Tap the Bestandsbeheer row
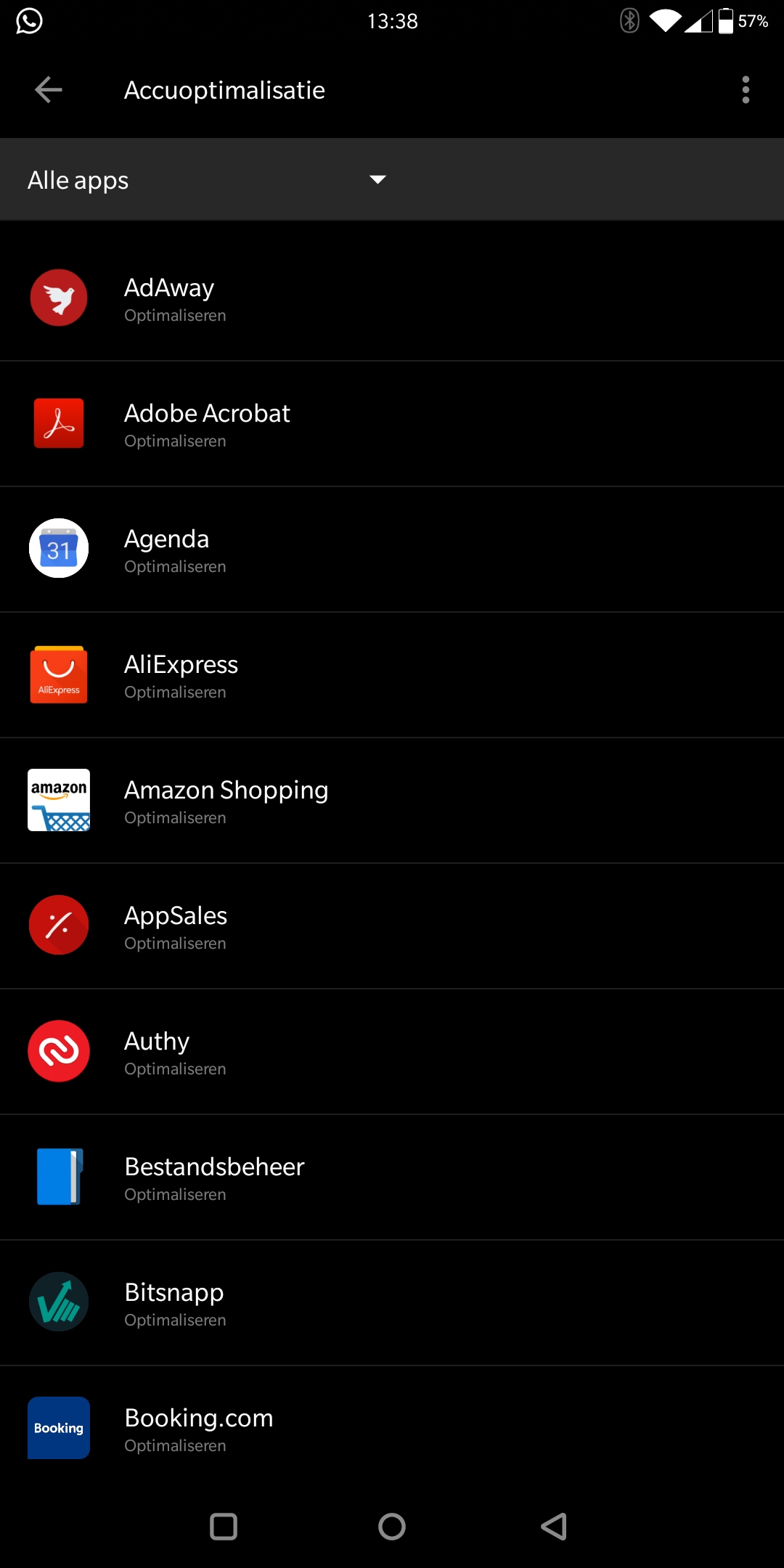The height and width of the screenshot is (1568, 784). 392,1177
